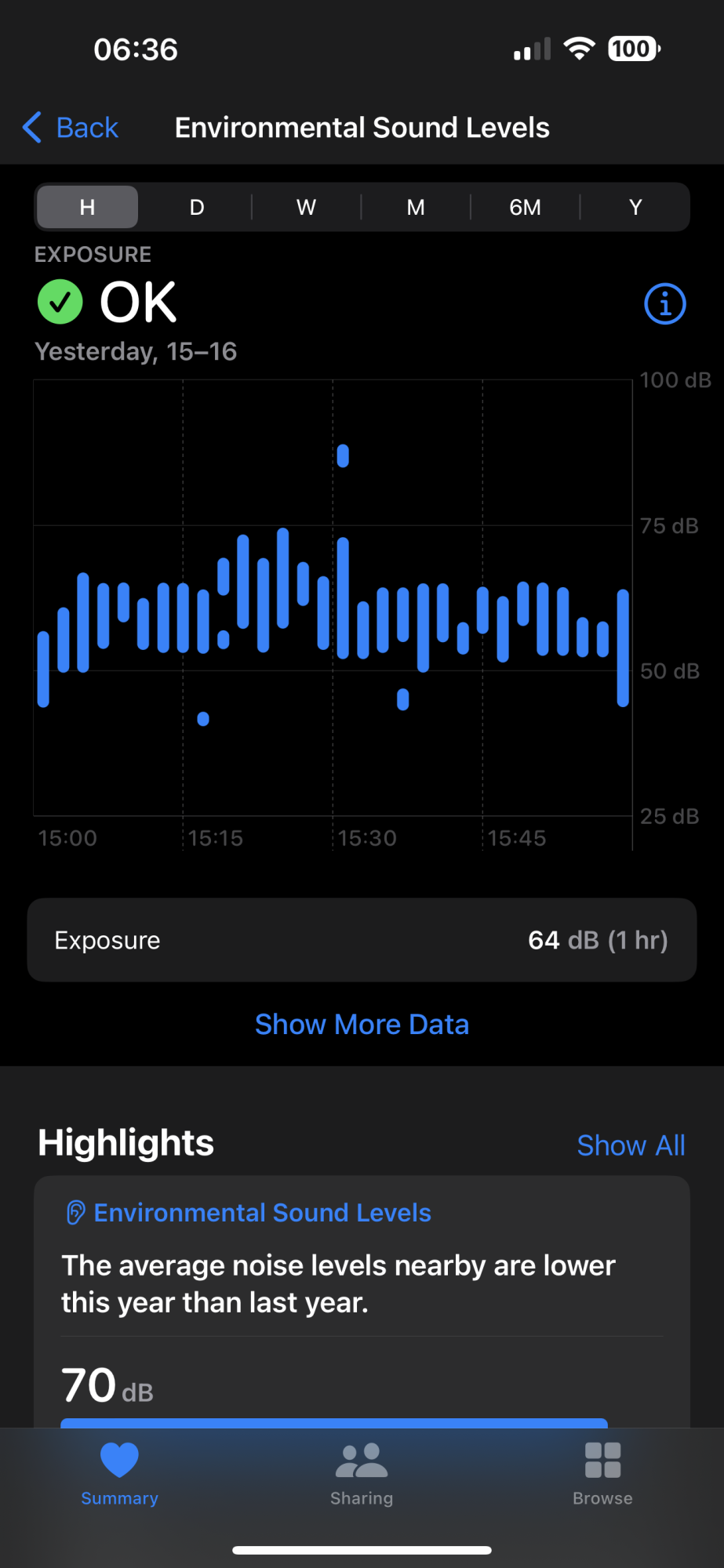Switch to the Y year view
Image resolution: width=724 pixels, height=1568 pixels.
click(x=635, y=207)
